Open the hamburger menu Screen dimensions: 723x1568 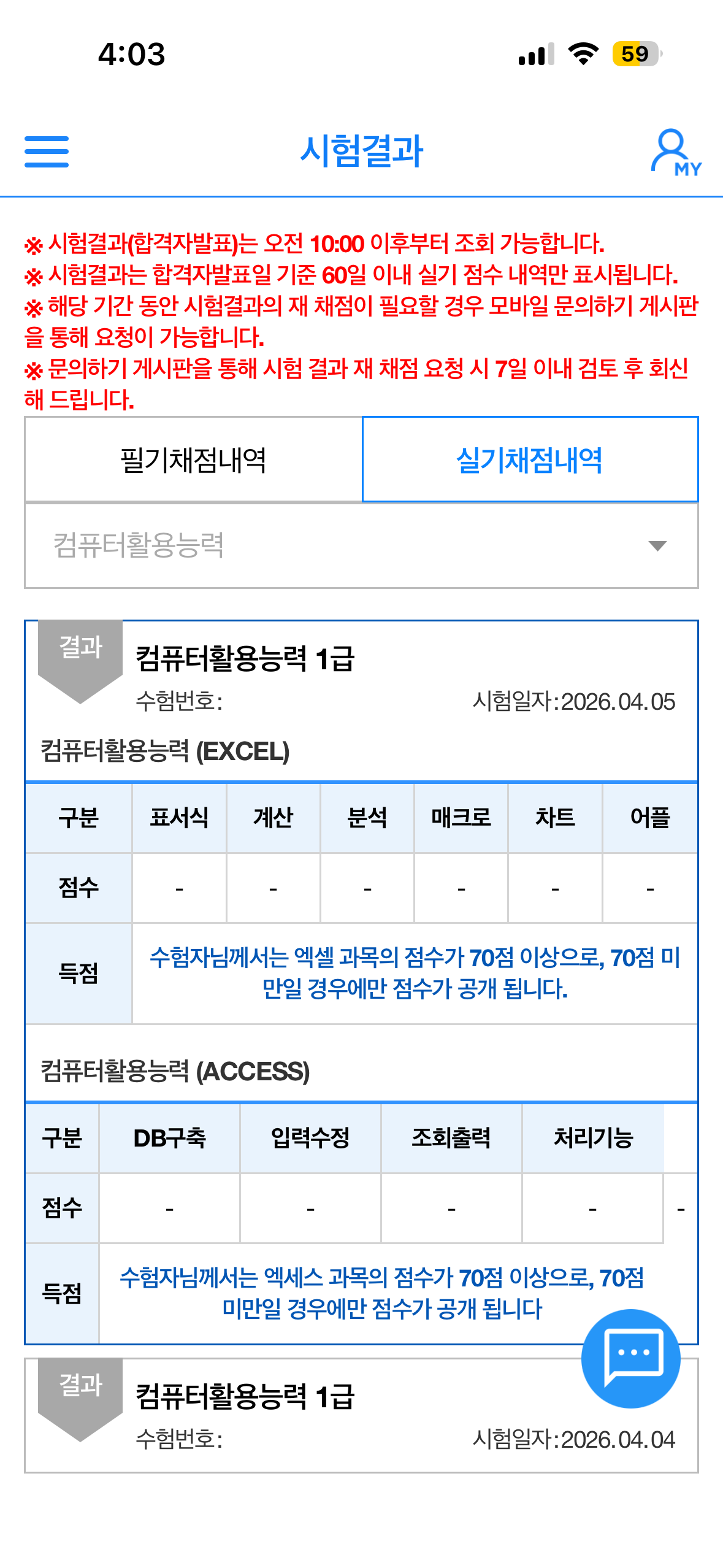pyautogui.click(x=47, y=152)
